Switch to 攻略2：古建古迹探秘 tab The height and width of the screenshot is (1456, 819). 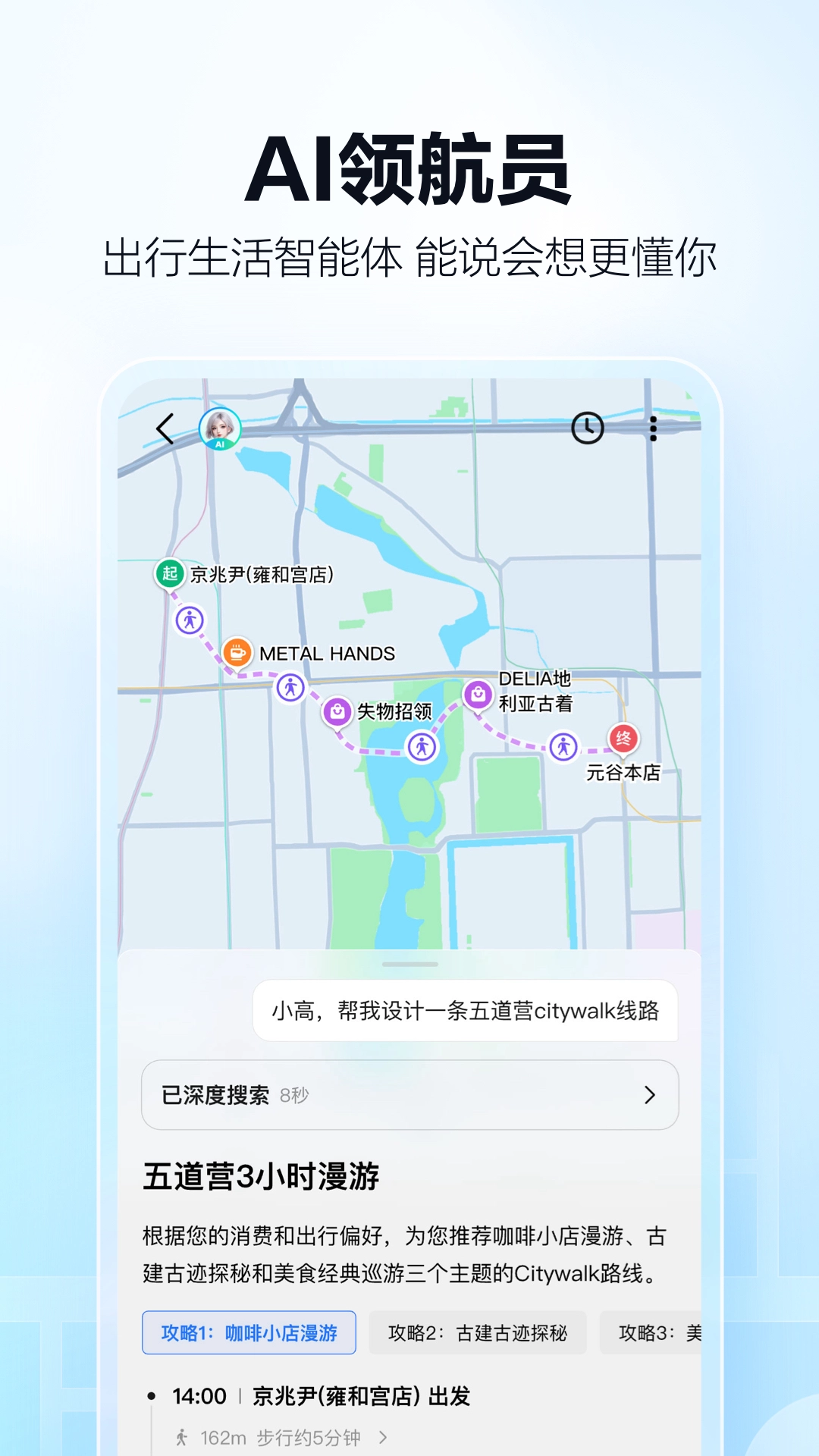pyautogui.click(x=480, y=1332)
